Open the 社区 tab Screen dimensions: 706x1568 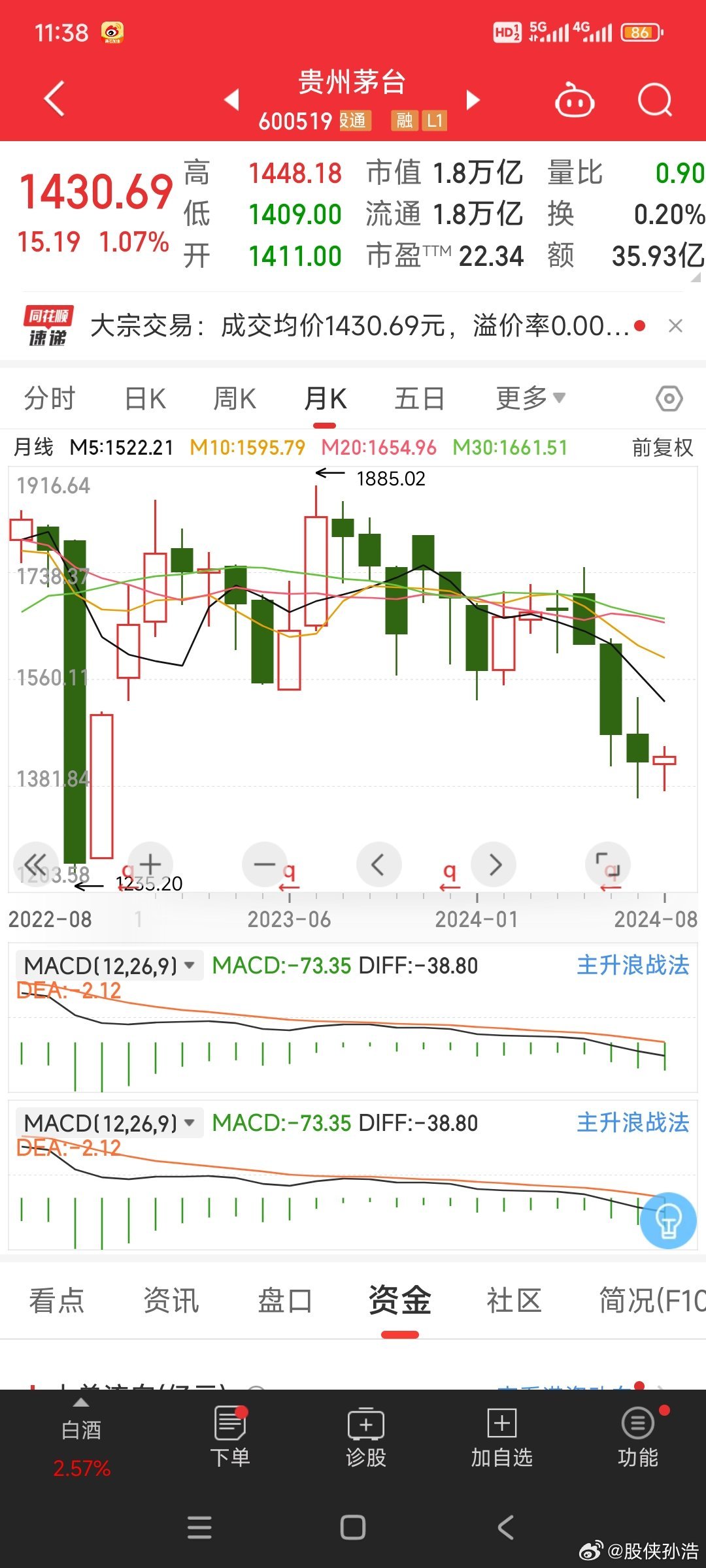pos(514,1300)
